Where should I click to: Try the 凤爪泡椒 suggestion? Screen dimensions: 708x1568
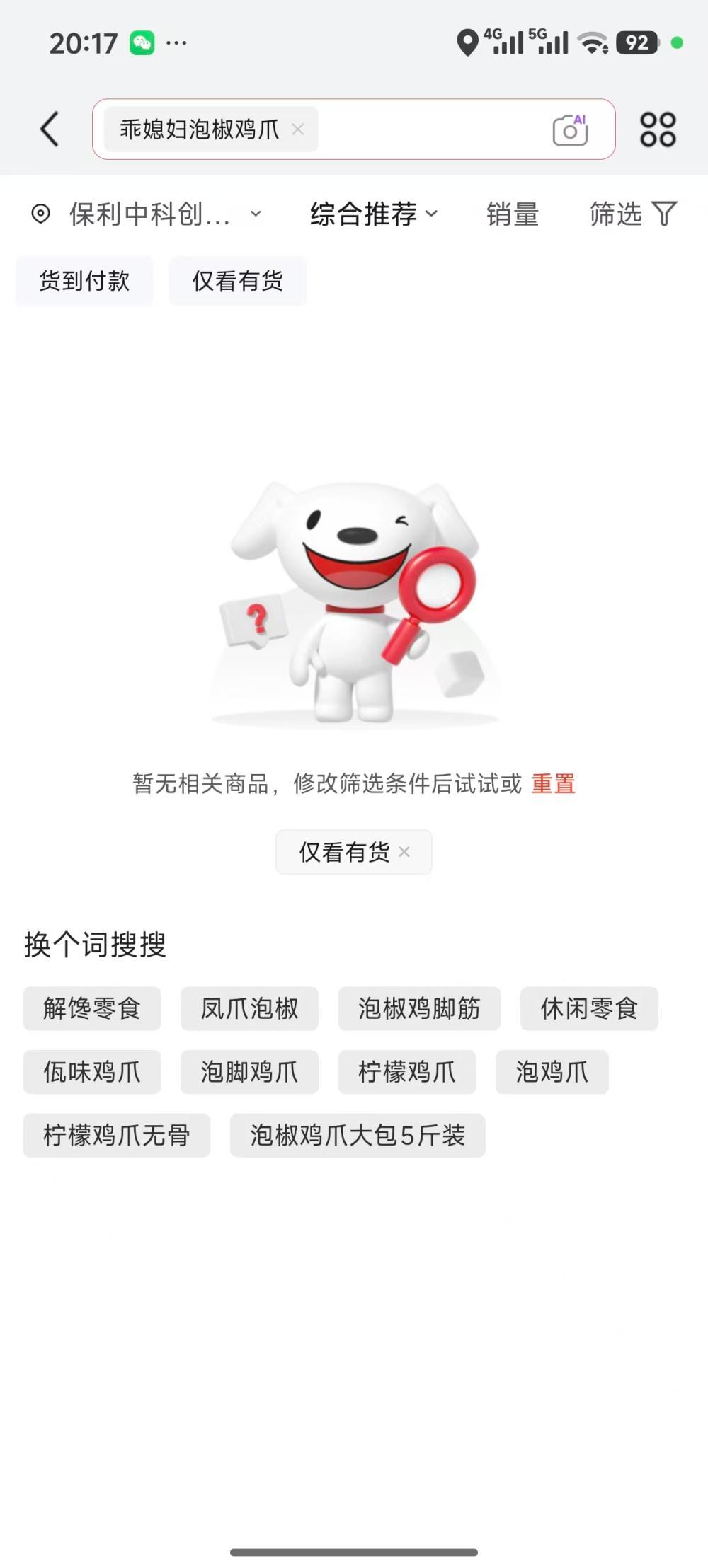tap(249, 1008)
